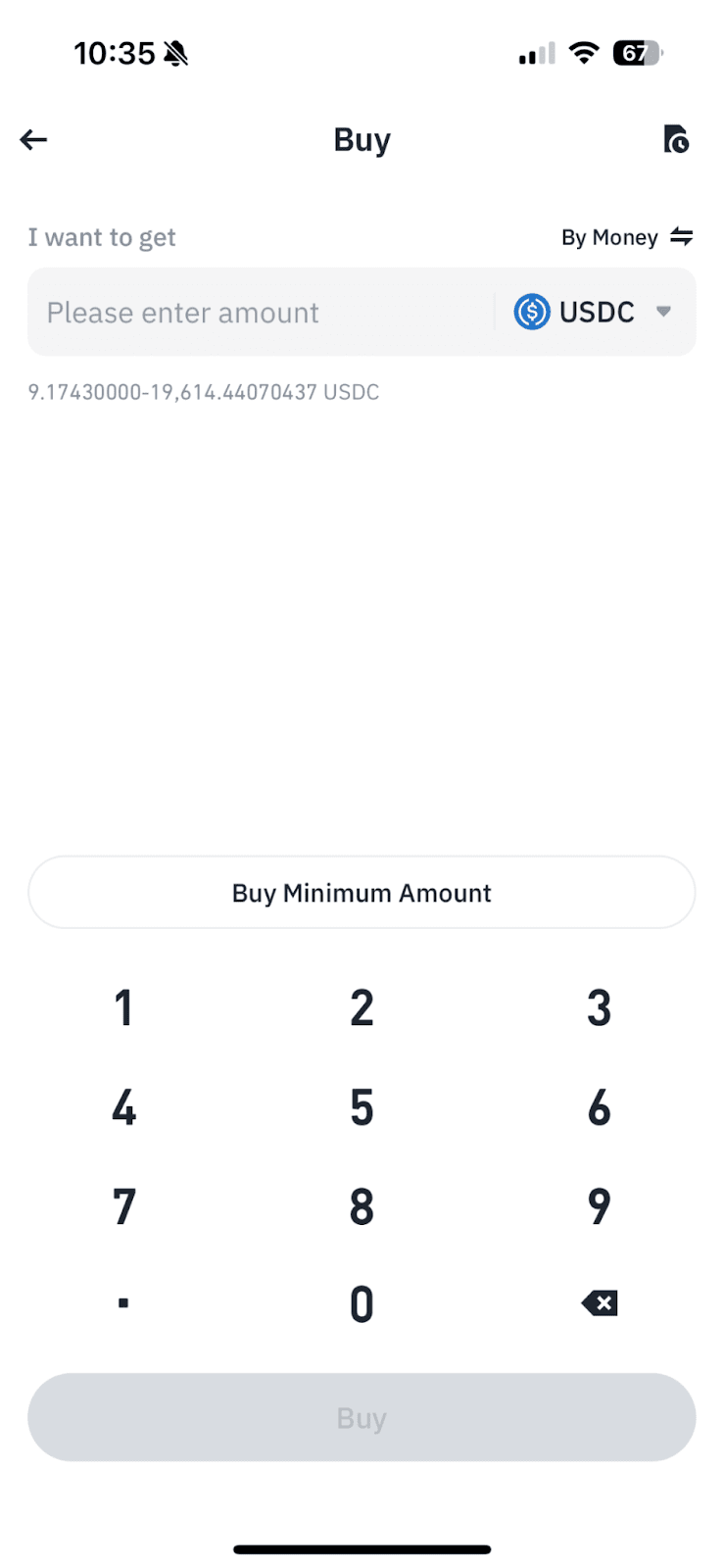The image size is (724, 1568).
Task: Enter digit 8 on the keypad
Action: (x=362, y=1206)
